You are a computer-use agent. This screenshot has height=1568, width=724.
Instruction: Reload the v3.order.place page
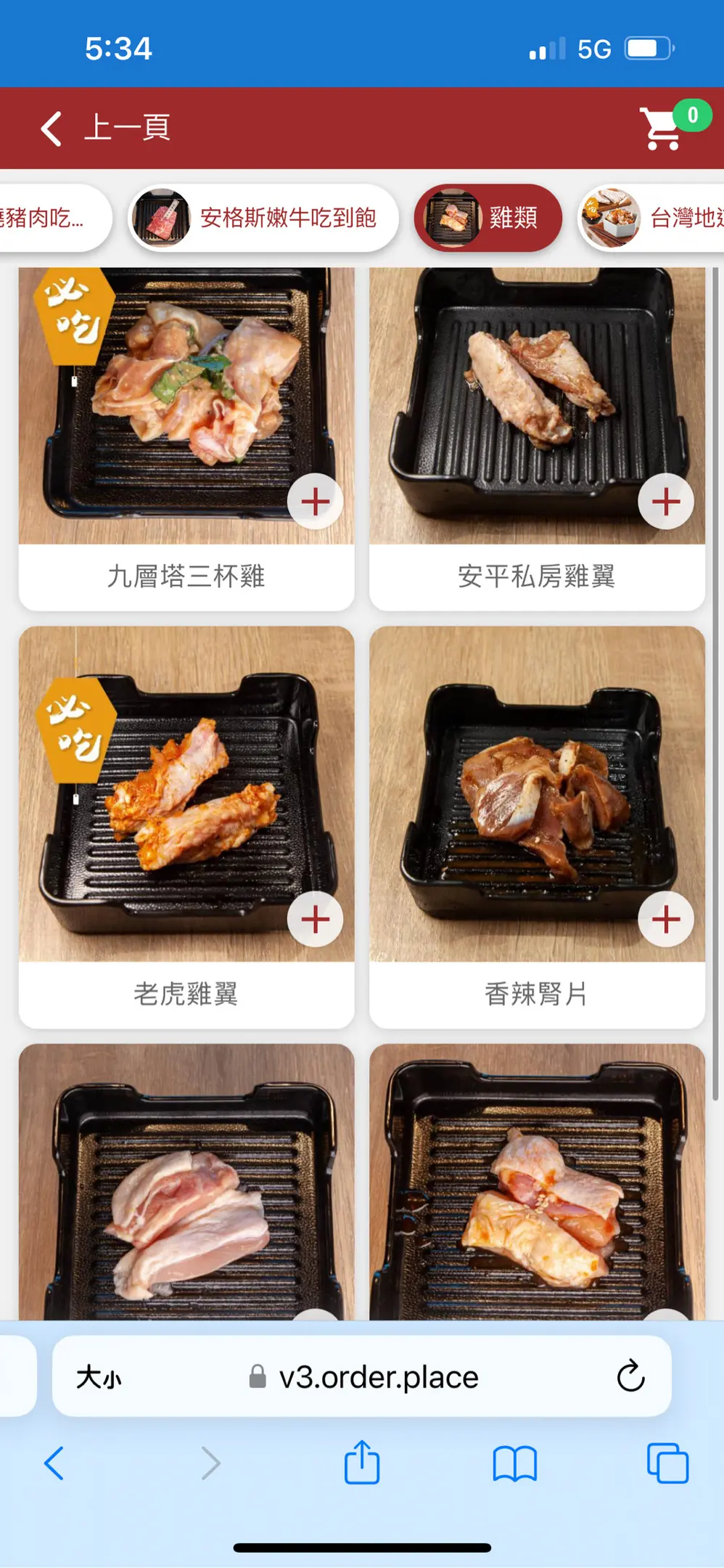[630, 1376]
